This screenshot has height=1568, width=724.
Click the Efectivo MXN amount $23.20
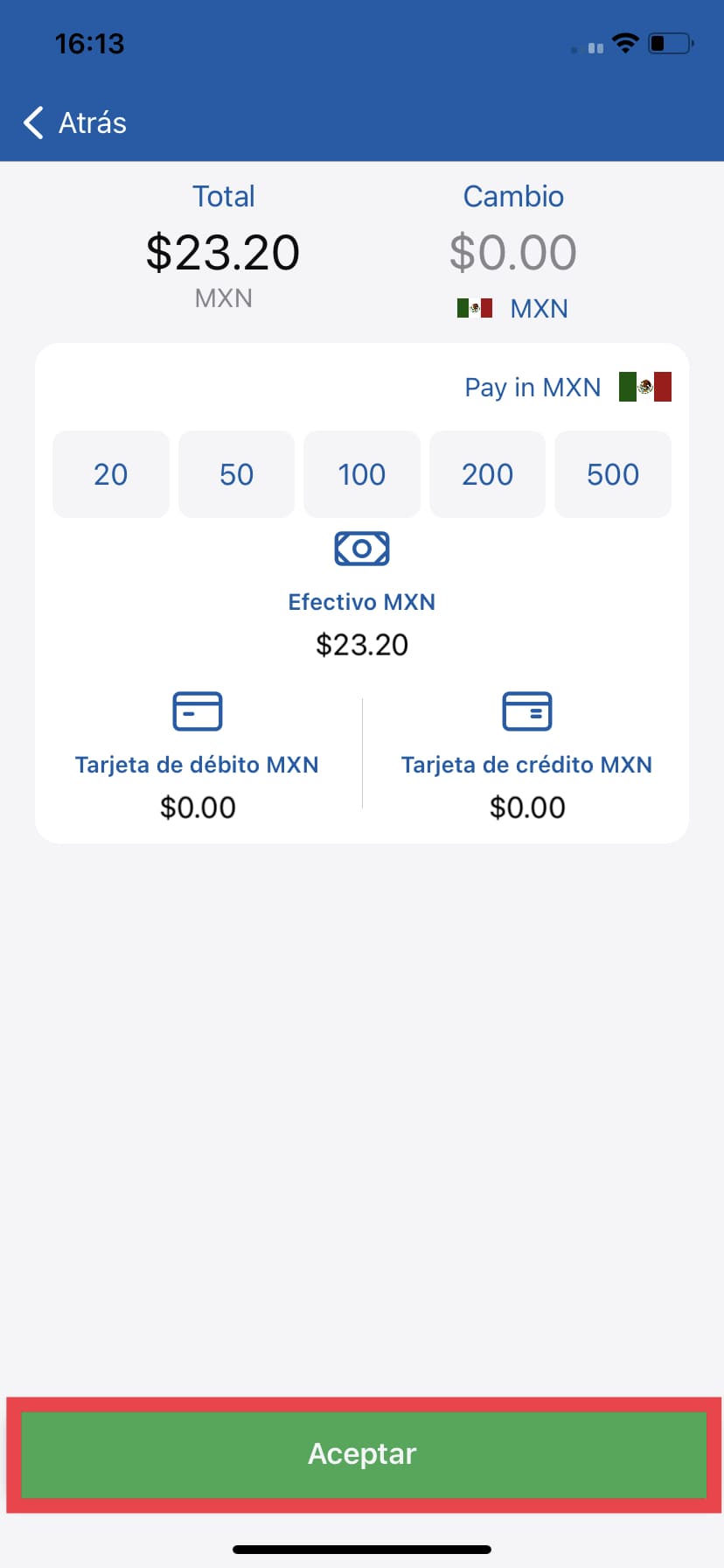pyautogui.click(x=362, y=644)
